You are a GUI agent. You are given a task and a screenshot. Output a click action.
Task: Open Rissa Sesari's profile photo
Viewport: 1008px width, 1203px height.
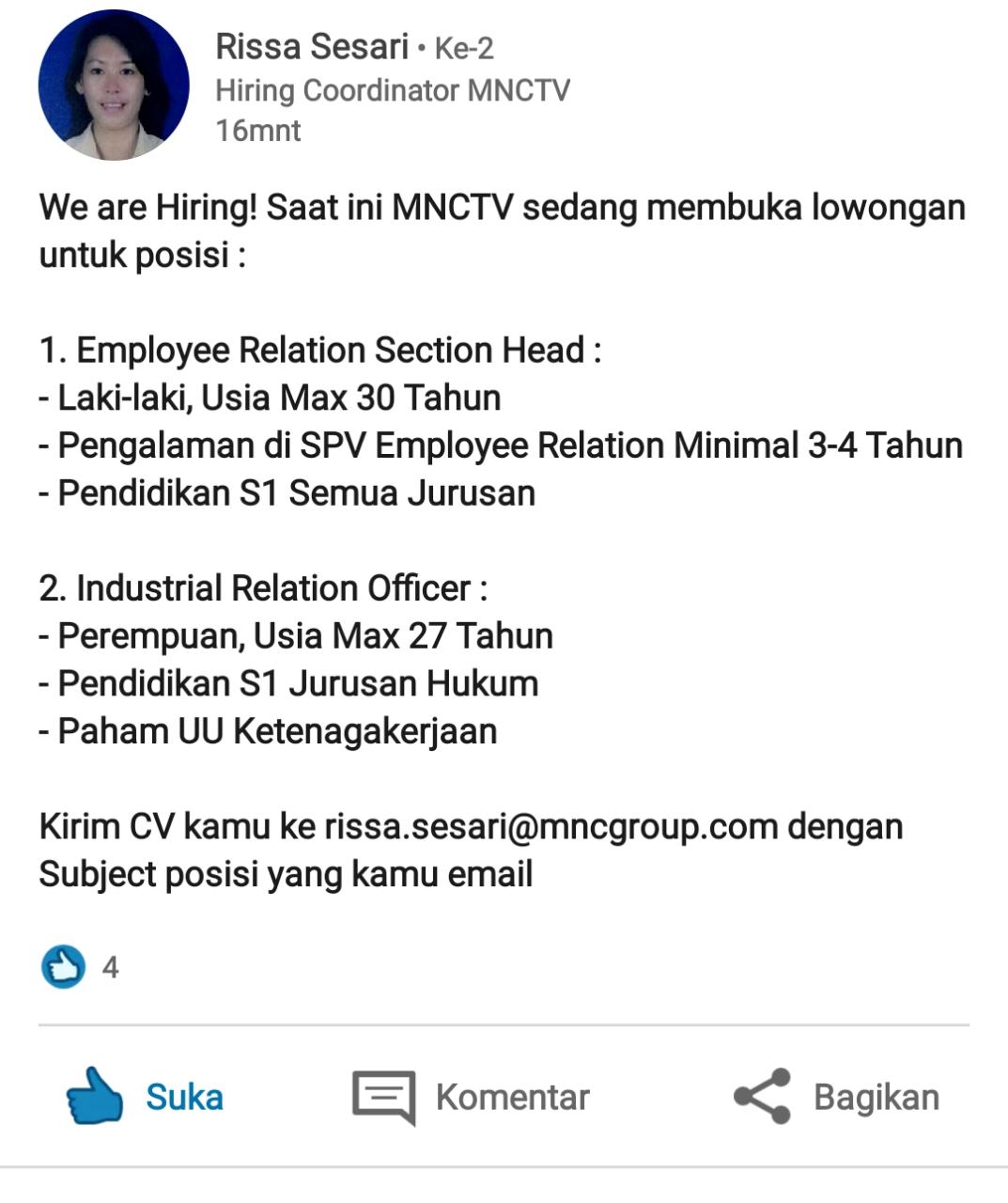click(x=114, y=86)
